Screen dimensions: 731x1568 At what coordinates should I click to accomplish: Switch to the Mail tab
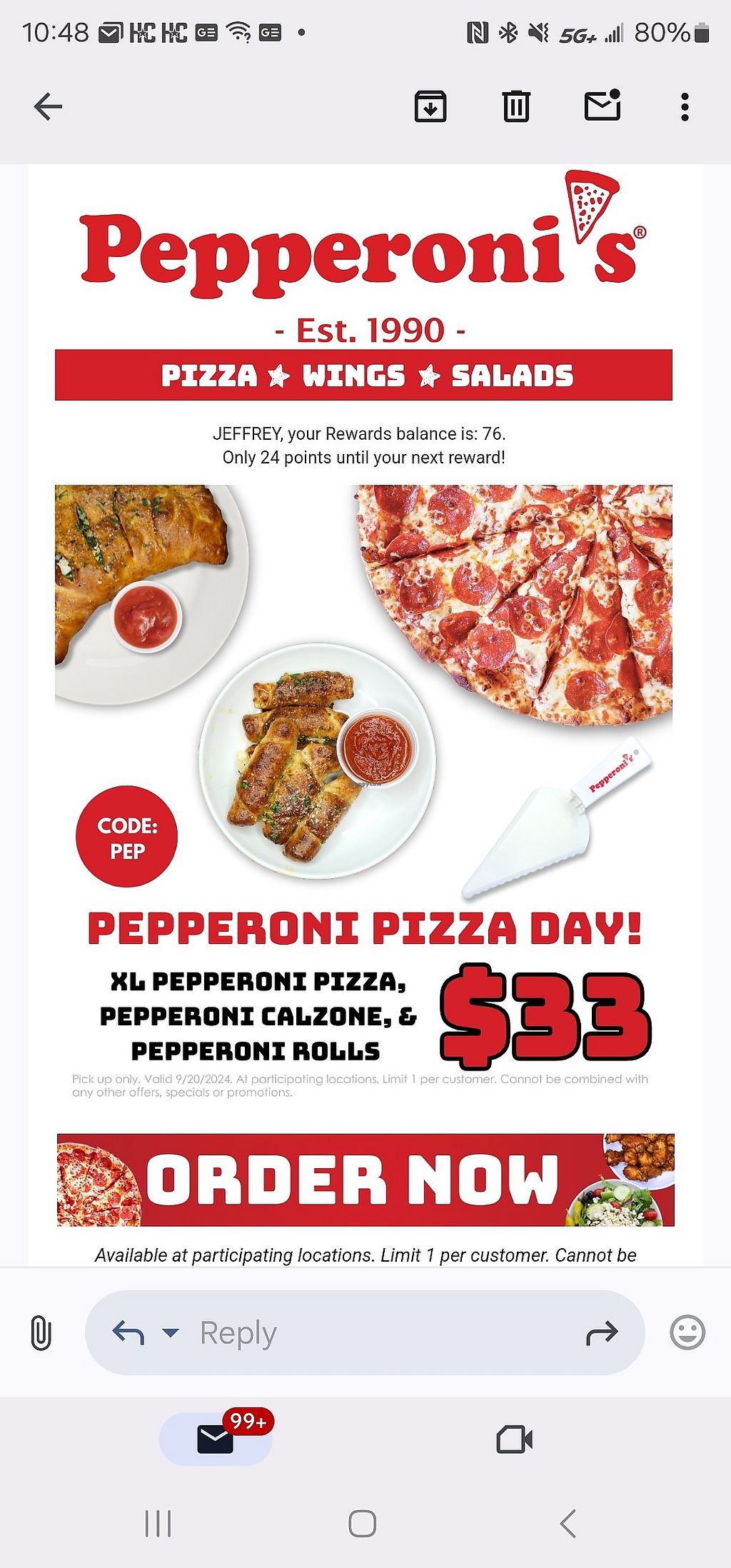216,1439
